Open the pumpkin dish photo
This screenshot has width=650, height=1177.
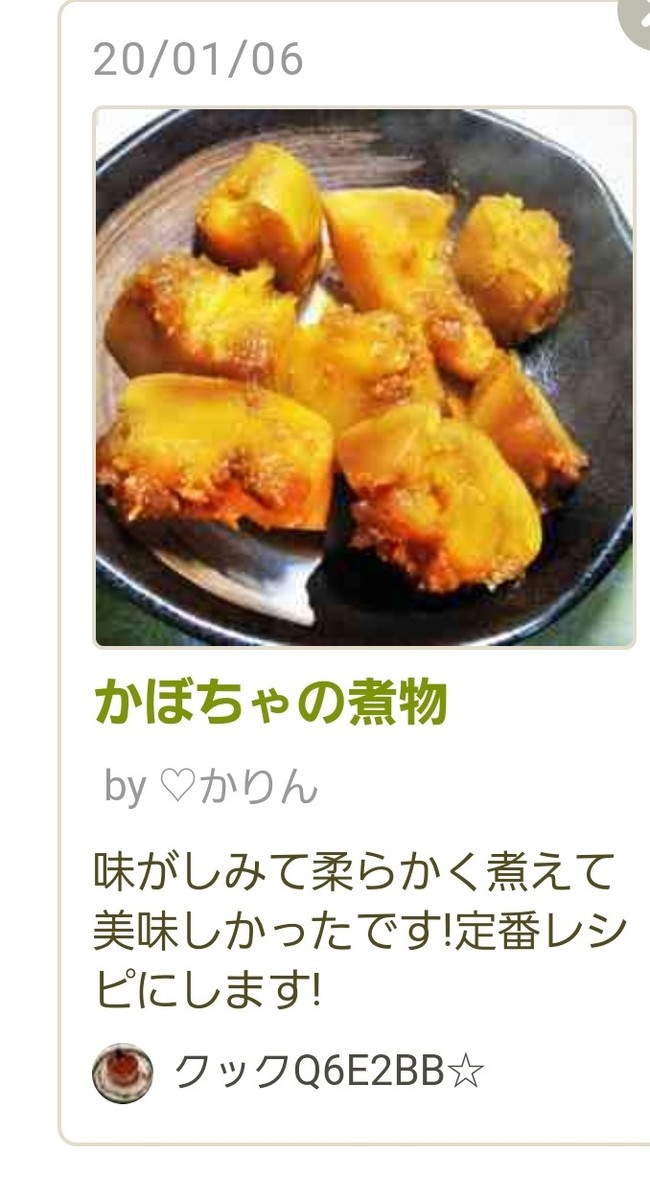364,377
